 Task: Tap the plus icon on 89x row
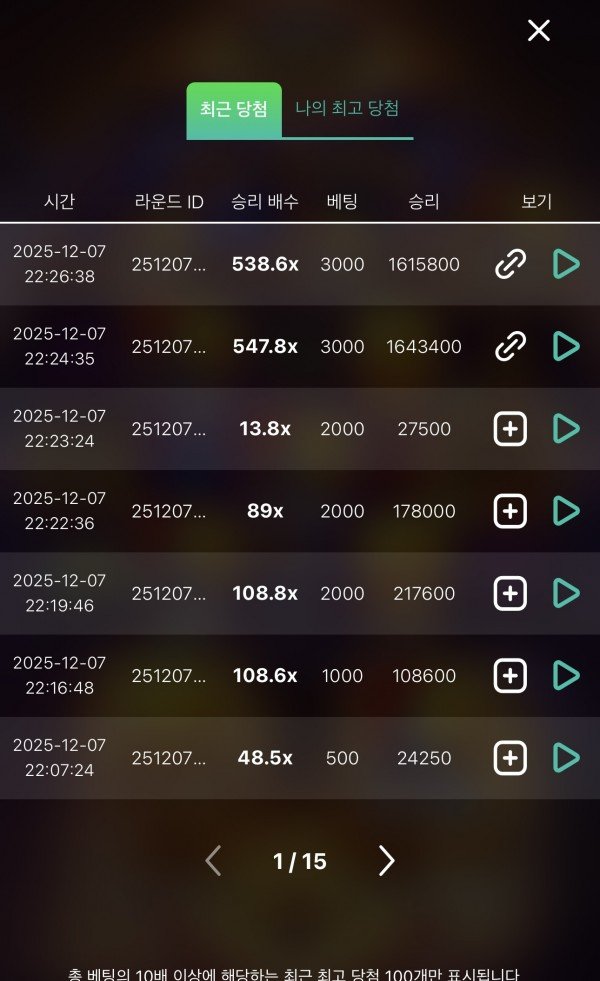click(x=511, y=511)
